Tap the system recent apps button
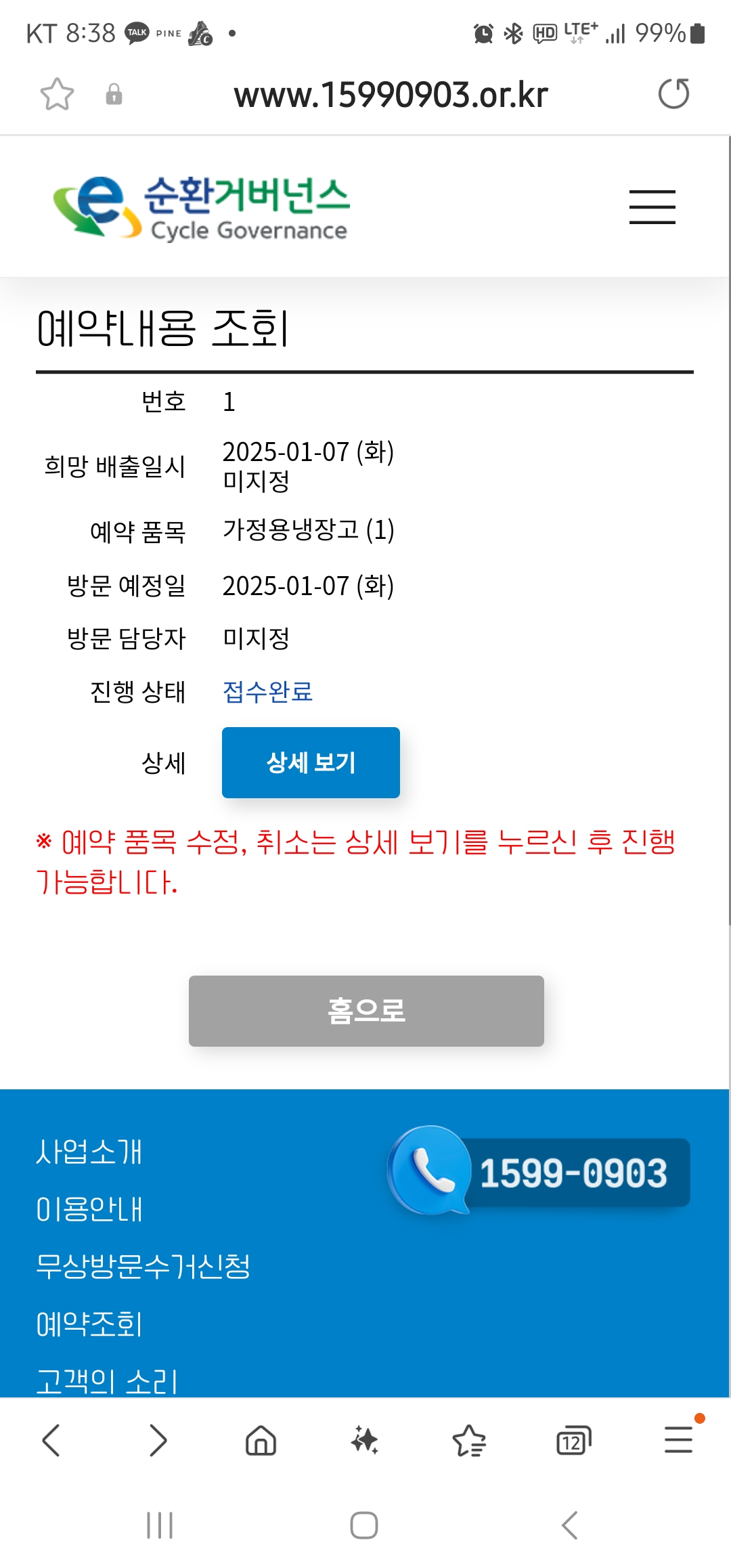 tap(160, 1525)
